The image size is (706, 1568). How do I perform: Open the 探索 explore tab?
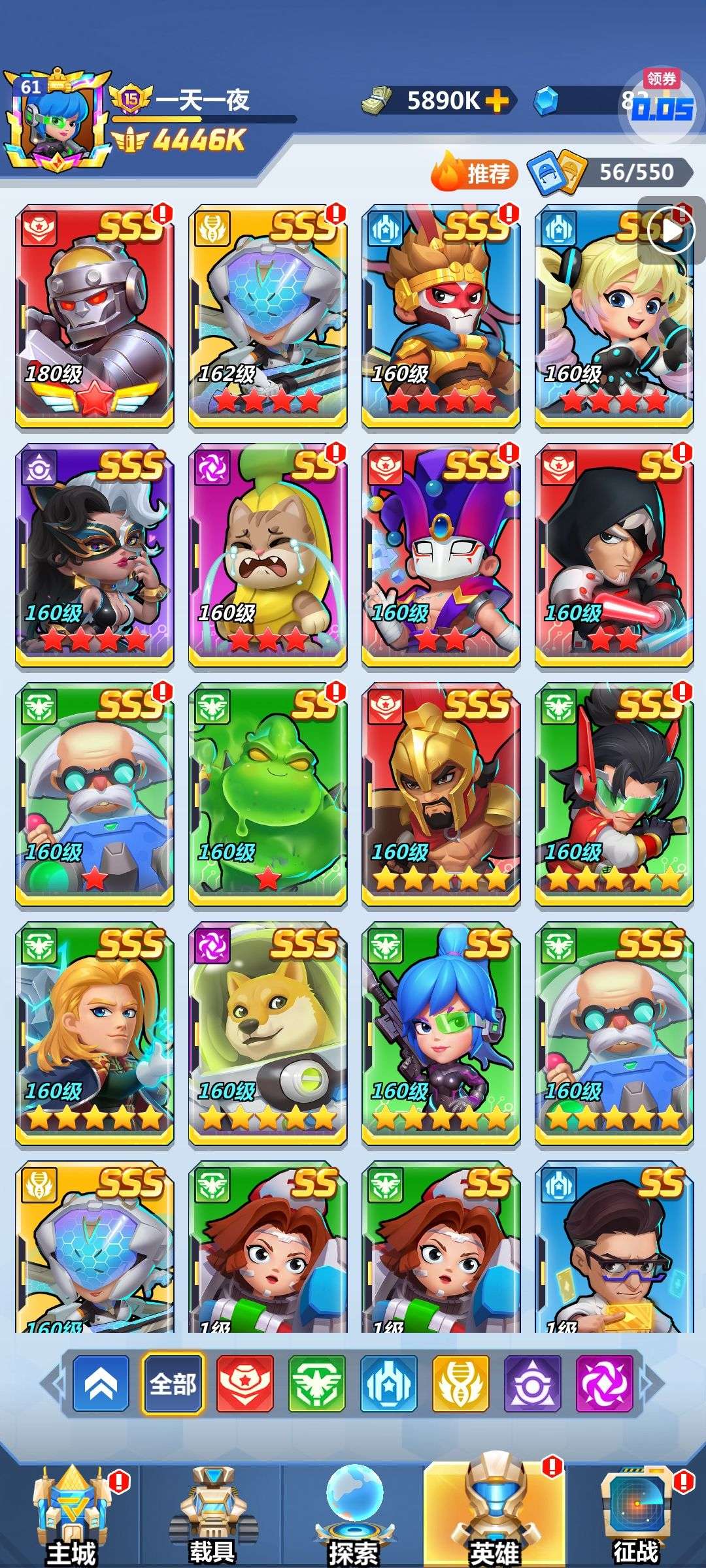353,1516
